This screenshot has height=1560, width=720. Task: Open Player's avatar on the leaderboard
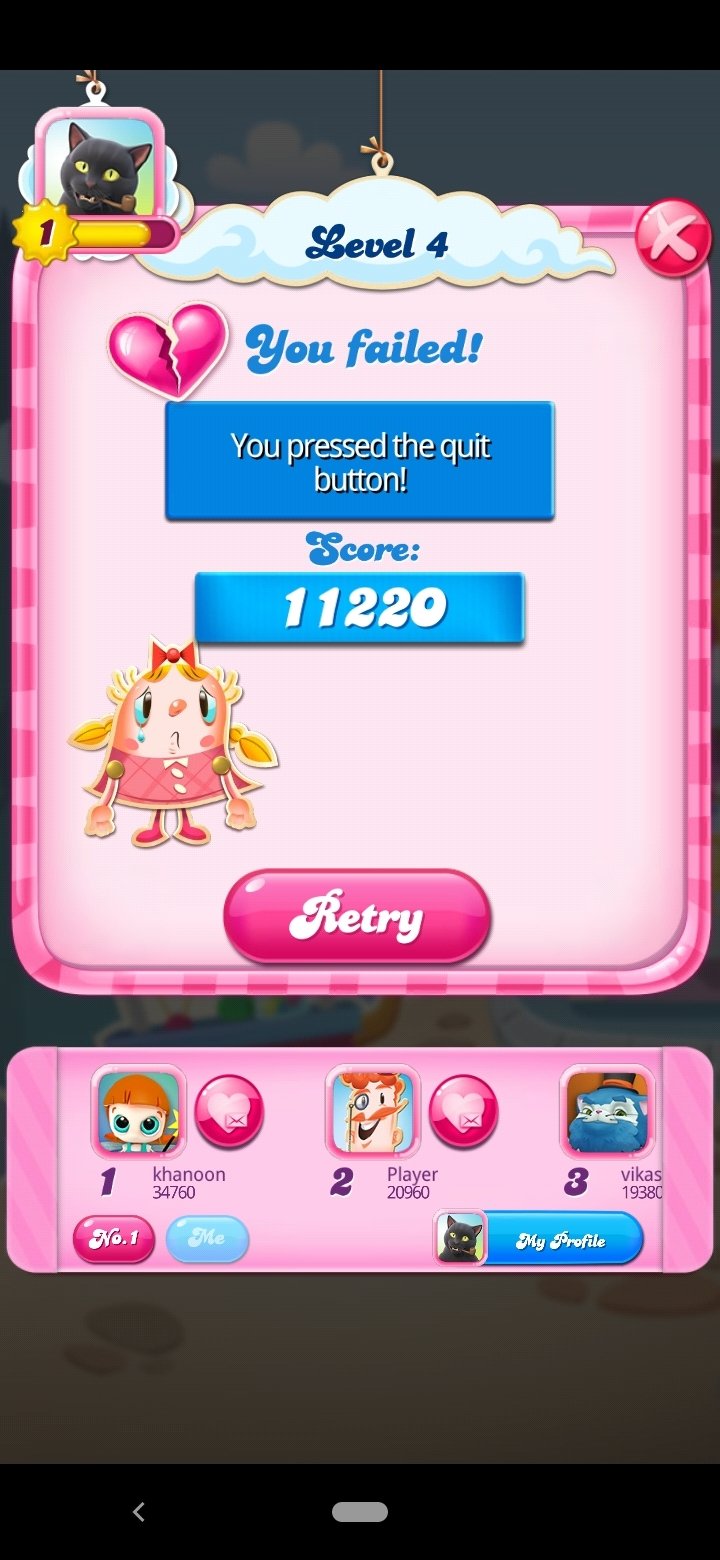coord(373,1111)
